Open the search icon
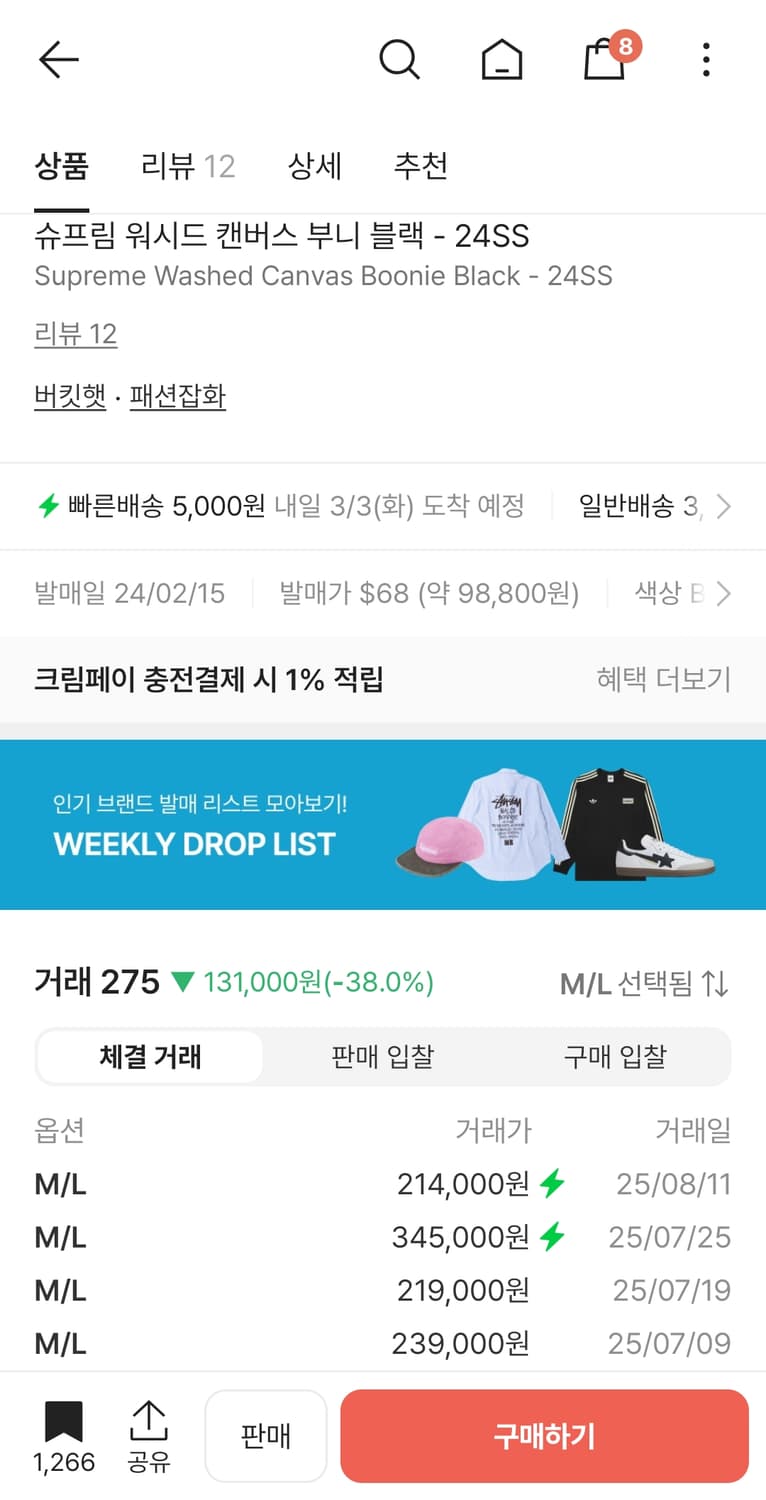The width and height of the screenshot is (766, 1500). pos(400,59)
